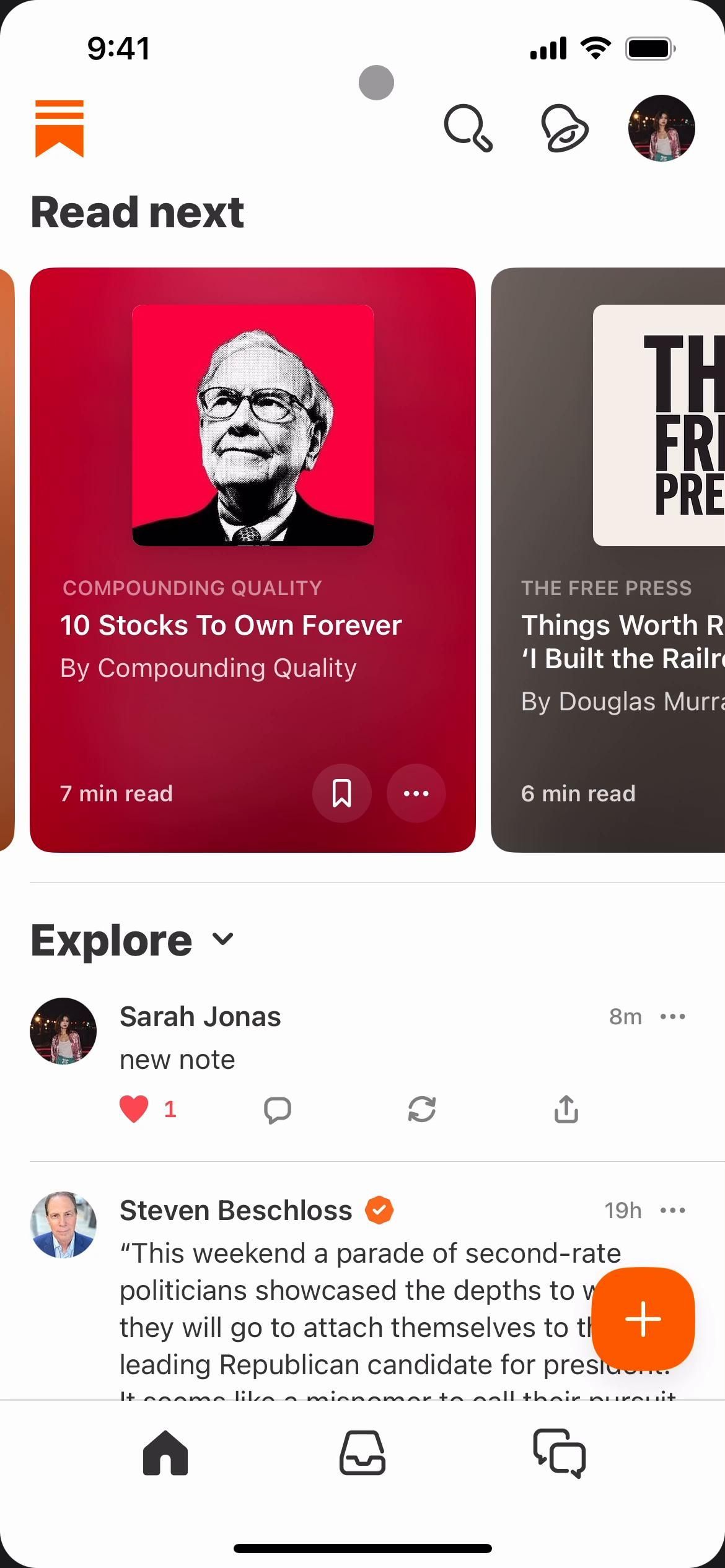Open the search icon
This screenshot has height=1568, width=725.
point(468,128)
